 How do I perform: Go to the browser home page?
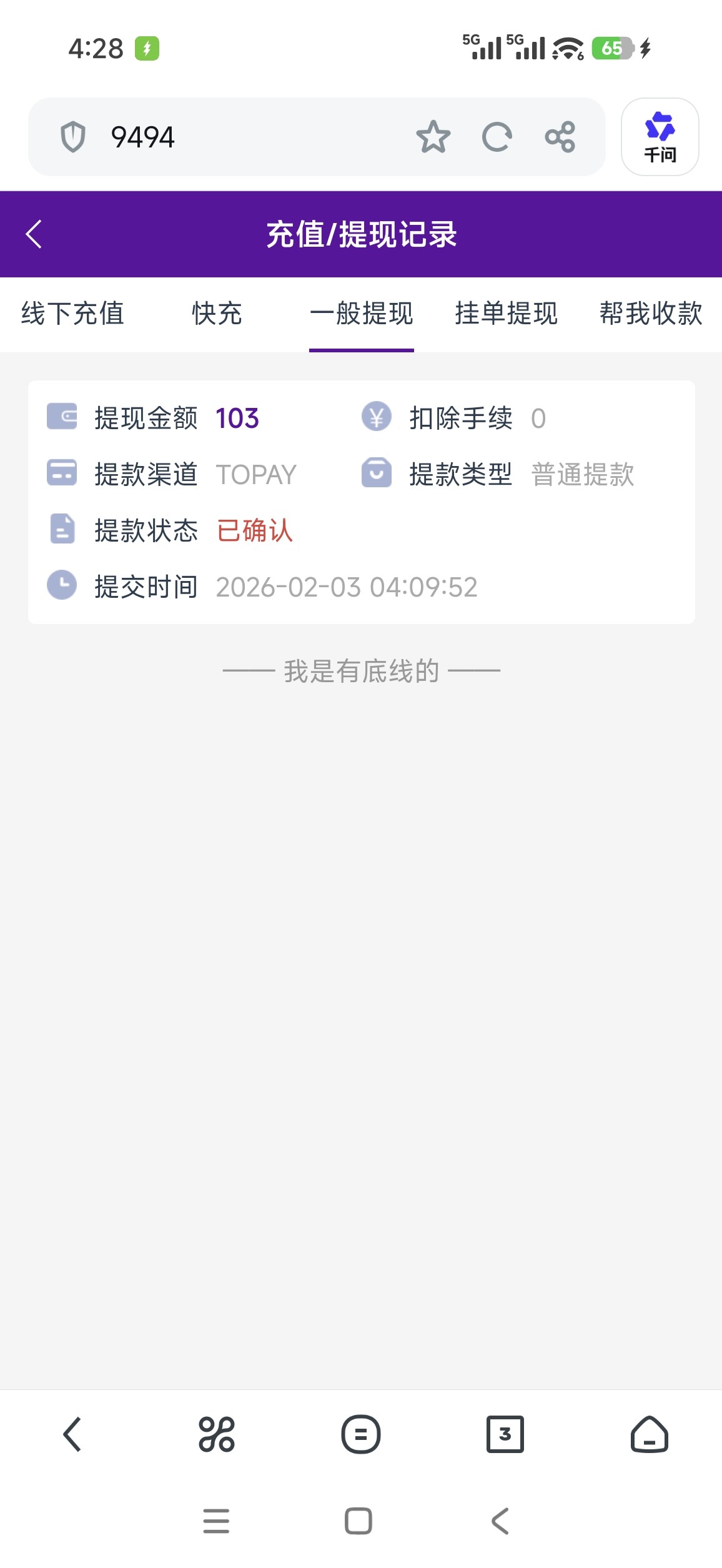point(650,1434)
